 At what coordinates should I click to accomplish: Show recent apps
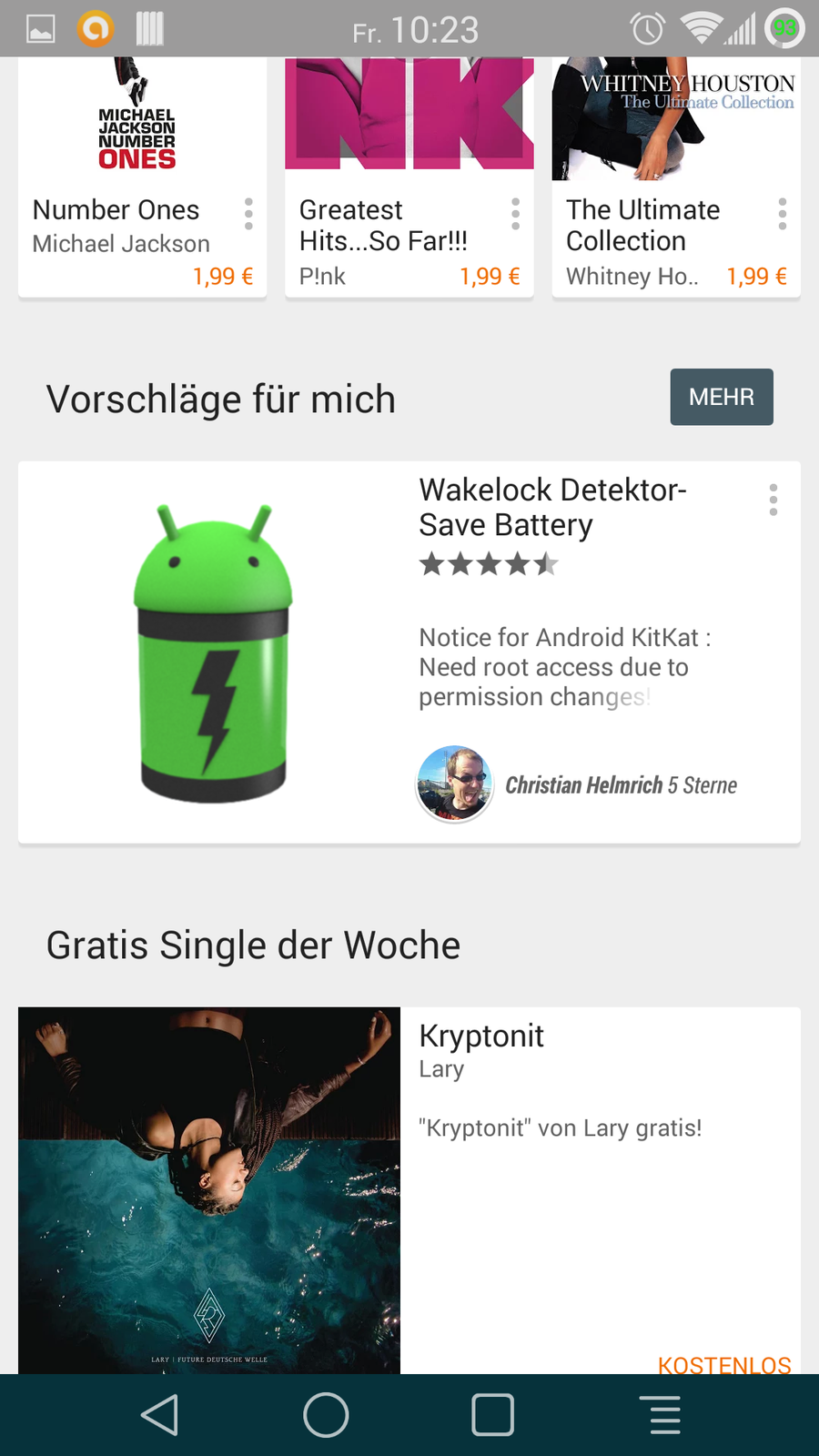tap(492, 1415)
